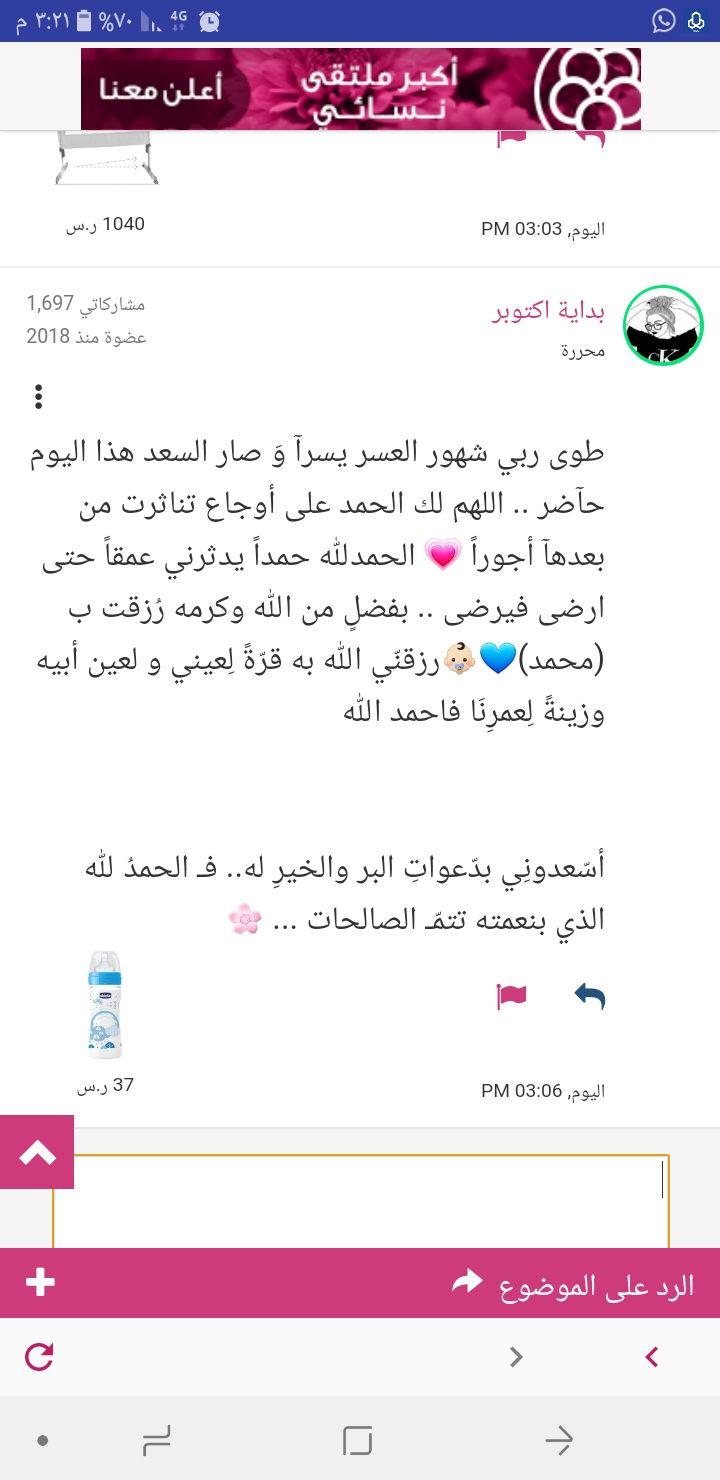Image resolution: width=720 pixels, height=1480 pixels.
Task: Go back with the pink browser arrow
Action: tap(652, 1357)
